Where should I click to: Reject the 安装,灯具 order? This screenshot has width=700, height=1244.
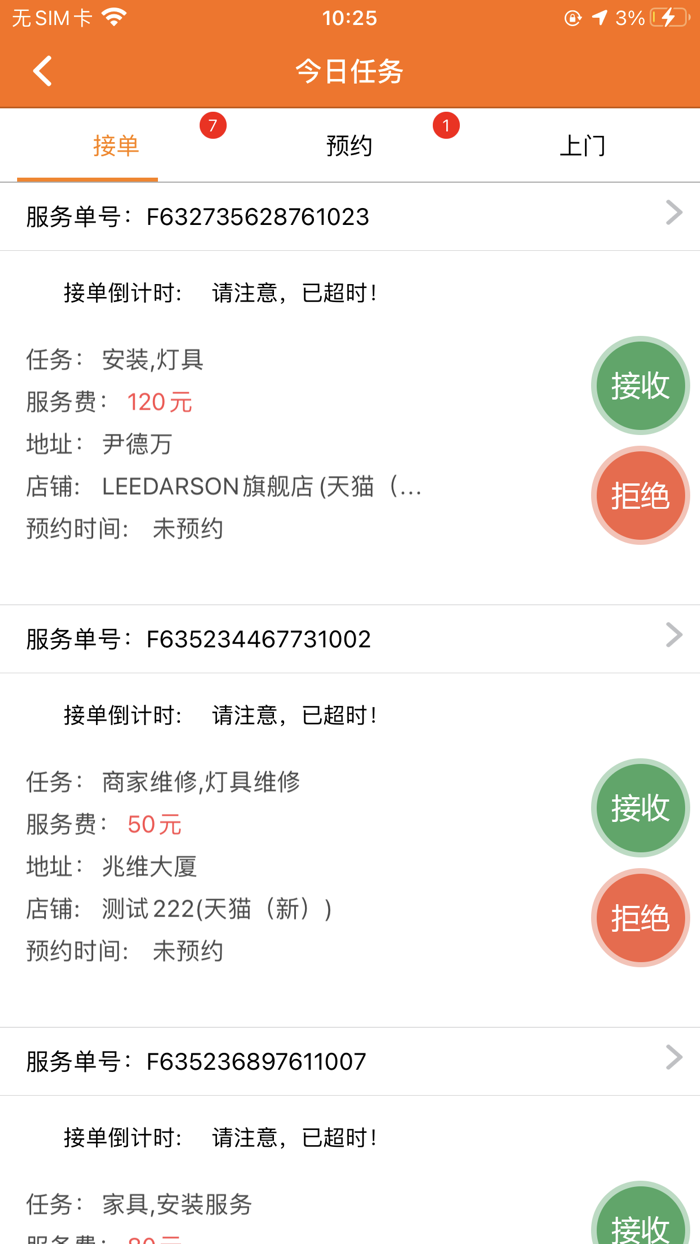point(640,496)
